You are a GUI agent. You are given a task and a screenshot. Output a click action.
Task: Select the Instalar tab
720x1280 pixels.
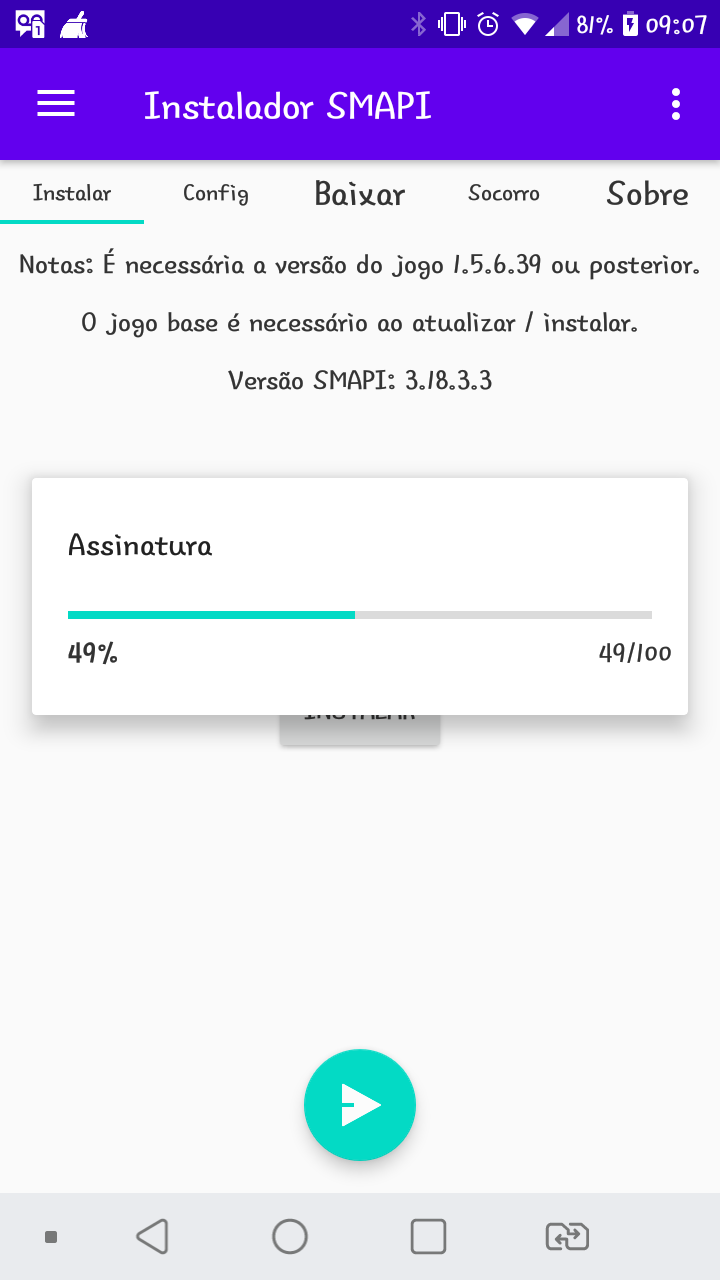click(x=71, y=194)
